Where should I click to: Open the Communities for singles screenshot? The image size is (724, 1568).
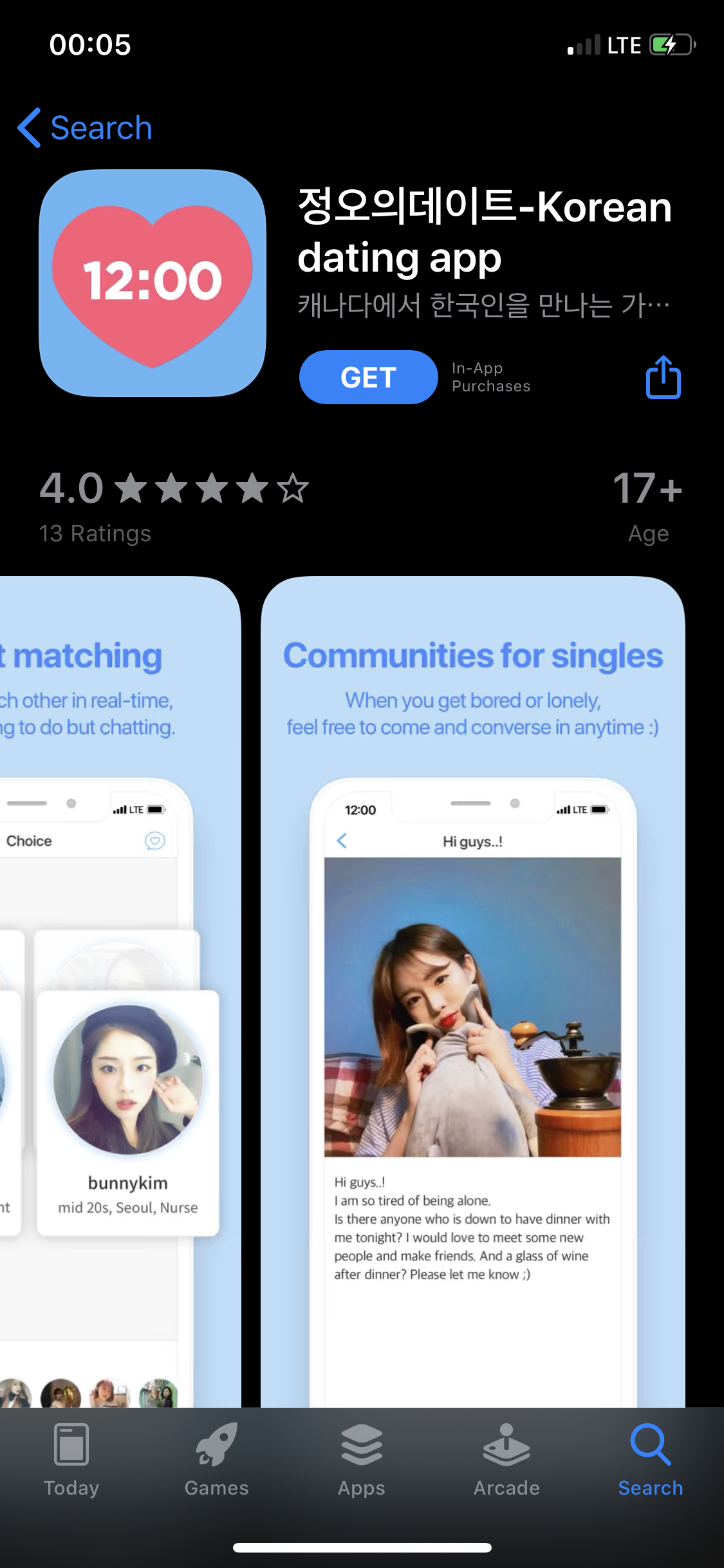tap(473, 991)
